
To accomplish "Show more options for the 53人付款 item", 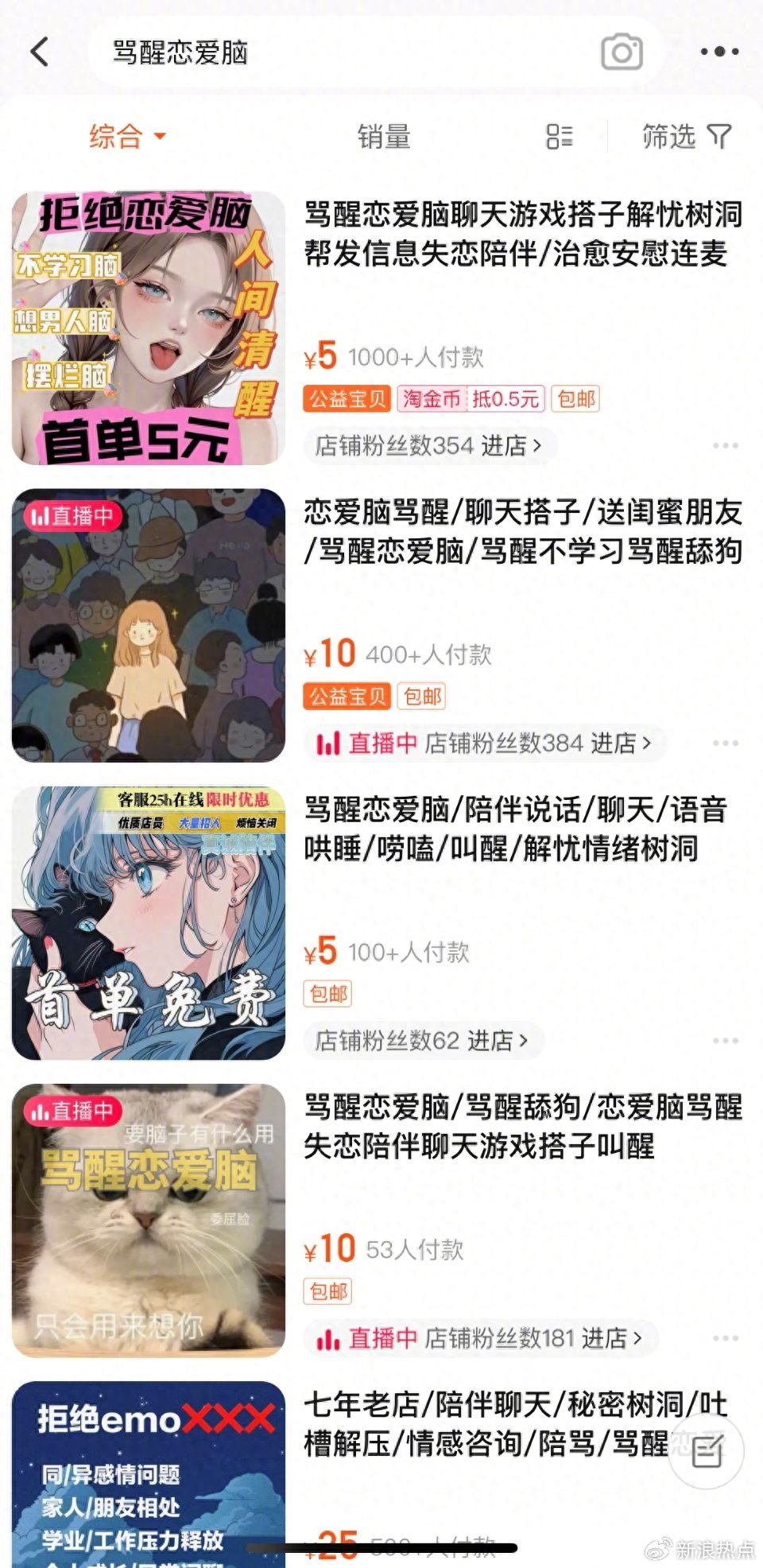I will point(725,1338).
